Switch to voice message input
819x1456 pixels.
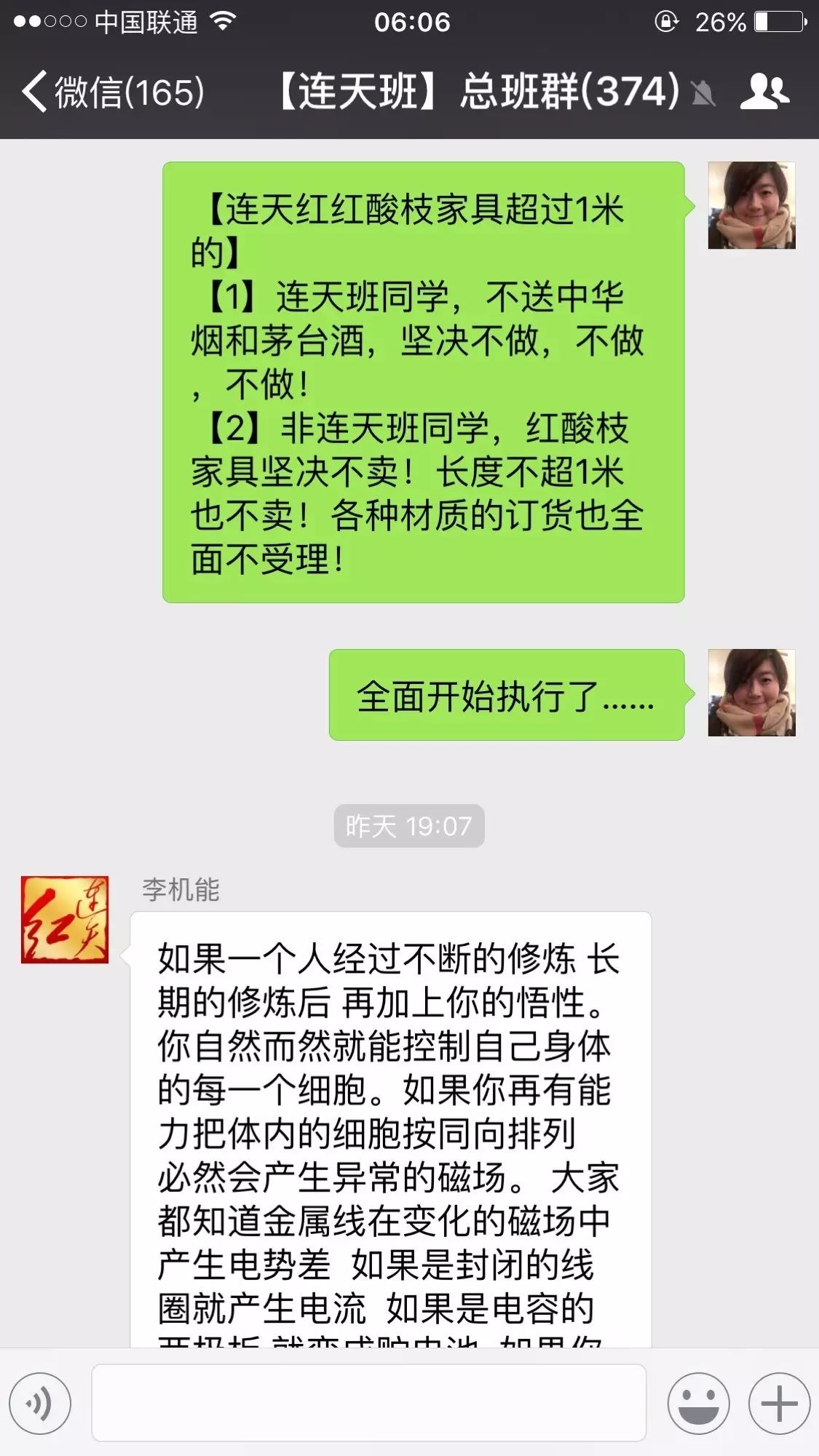pyautogui.click(x=41, y=1403)
